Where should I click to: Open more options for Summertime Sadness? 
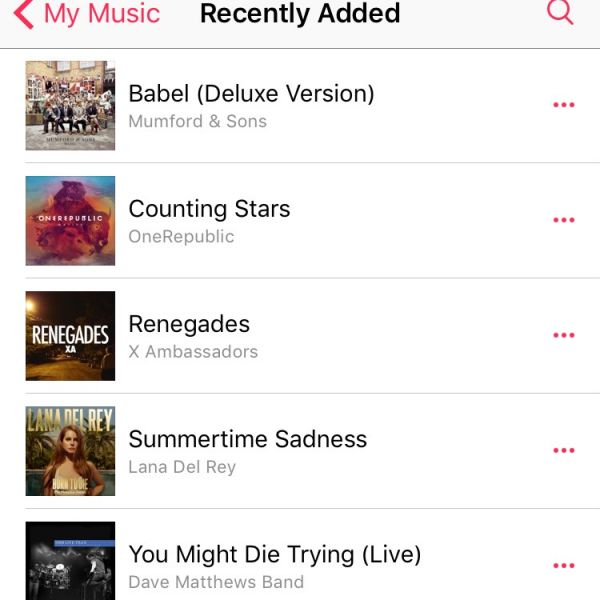tap(564, 450)
